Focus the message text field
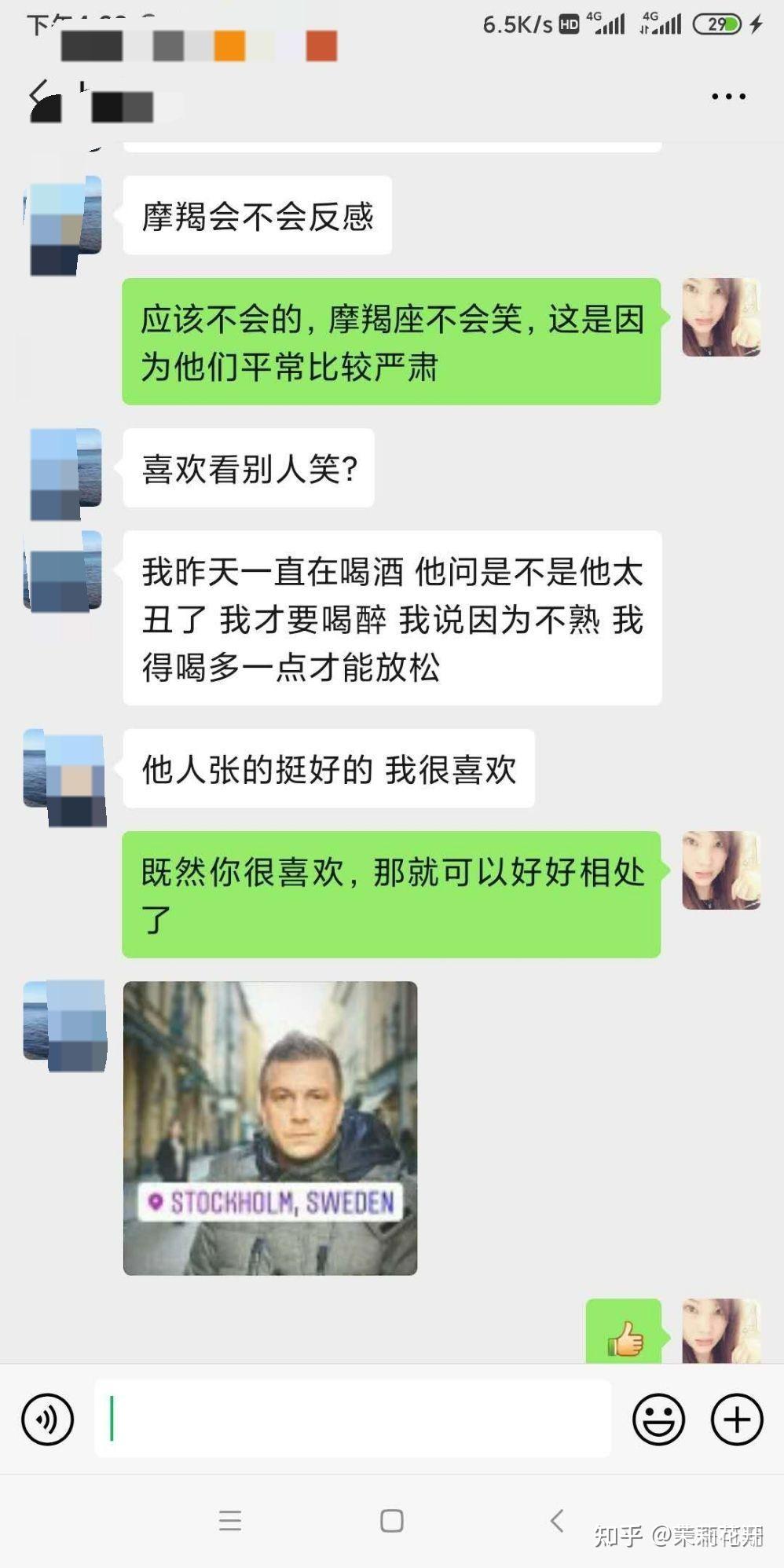Viewport: 784px width, 1568px height. 353,1419
